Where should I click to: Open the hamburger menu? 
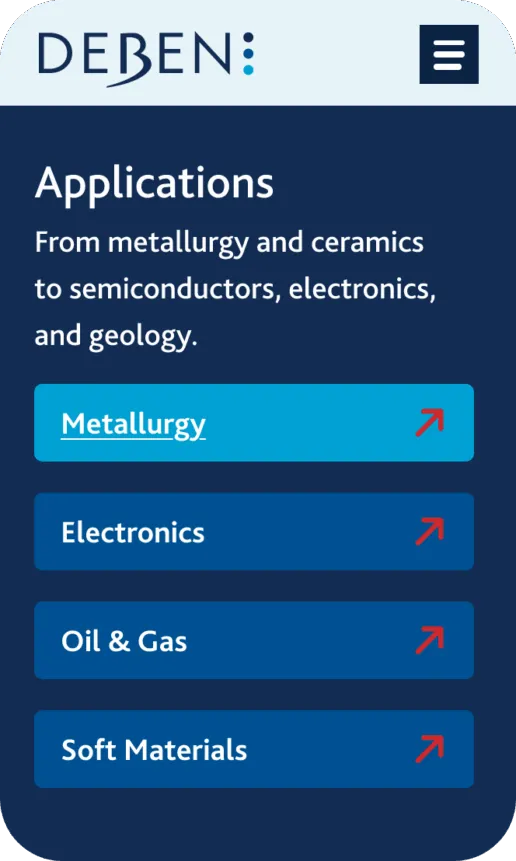point(448,54)
